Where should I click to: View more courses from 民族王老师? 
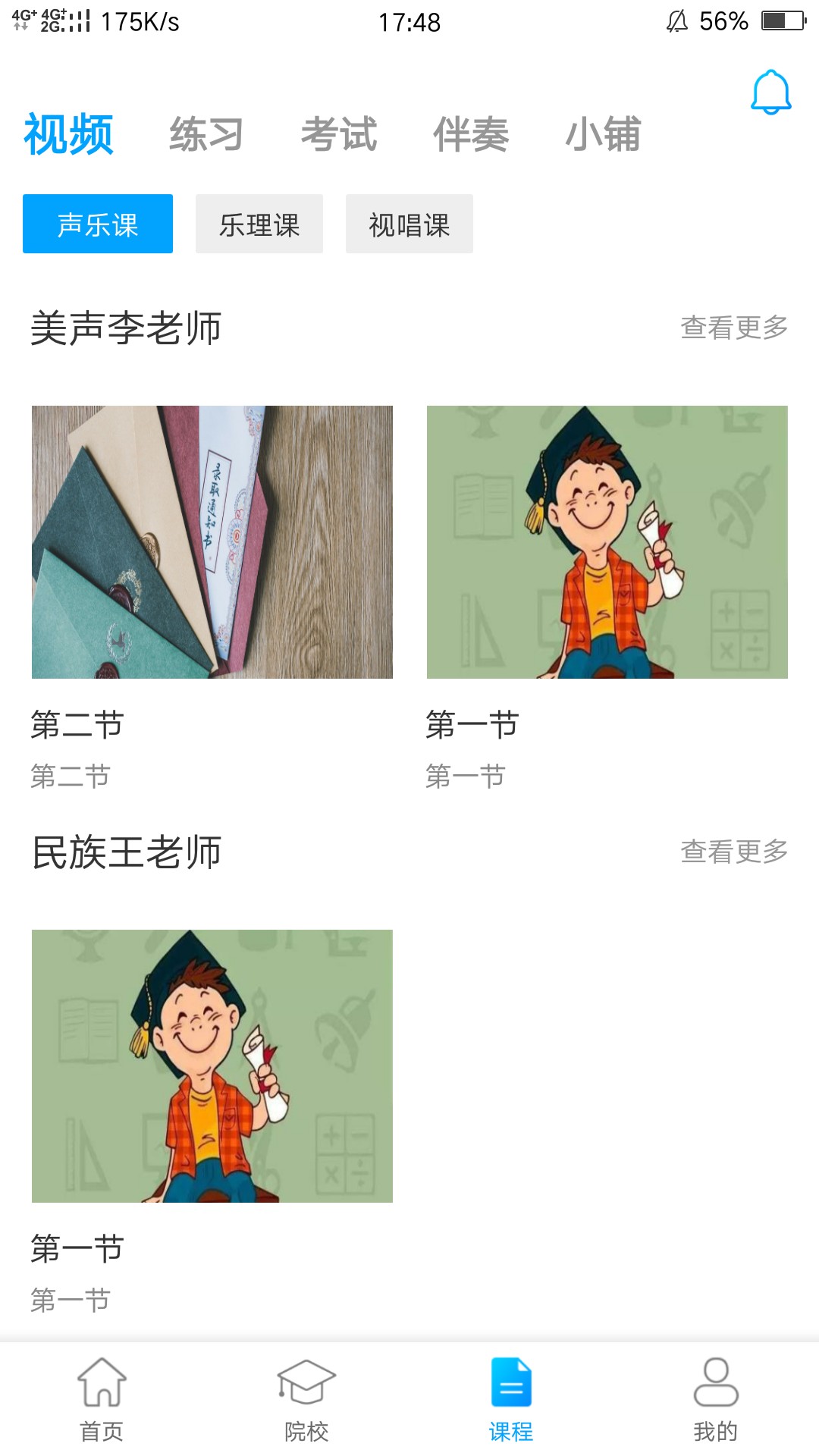[x=734, y=852]
